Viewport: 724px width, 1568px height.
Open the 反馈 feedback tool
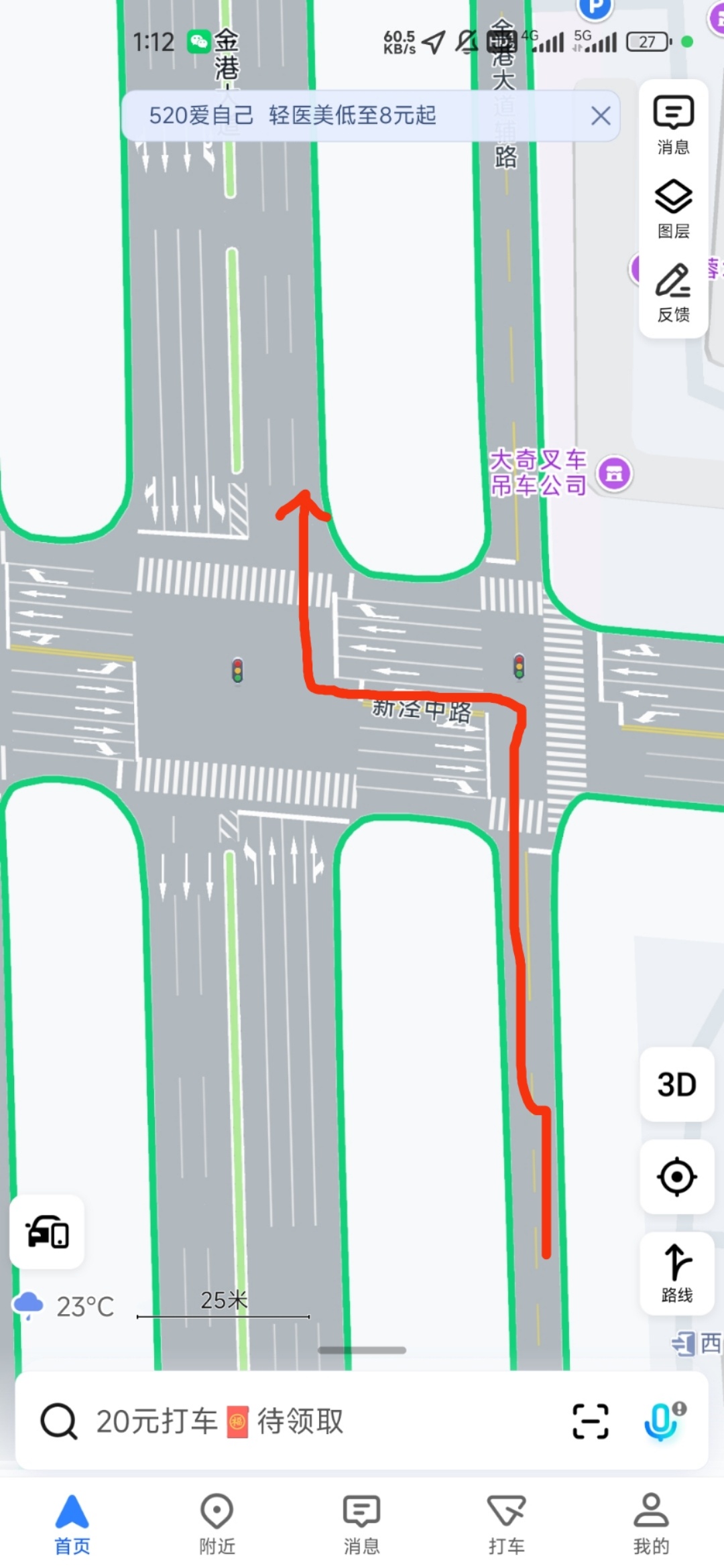(673, 293)
